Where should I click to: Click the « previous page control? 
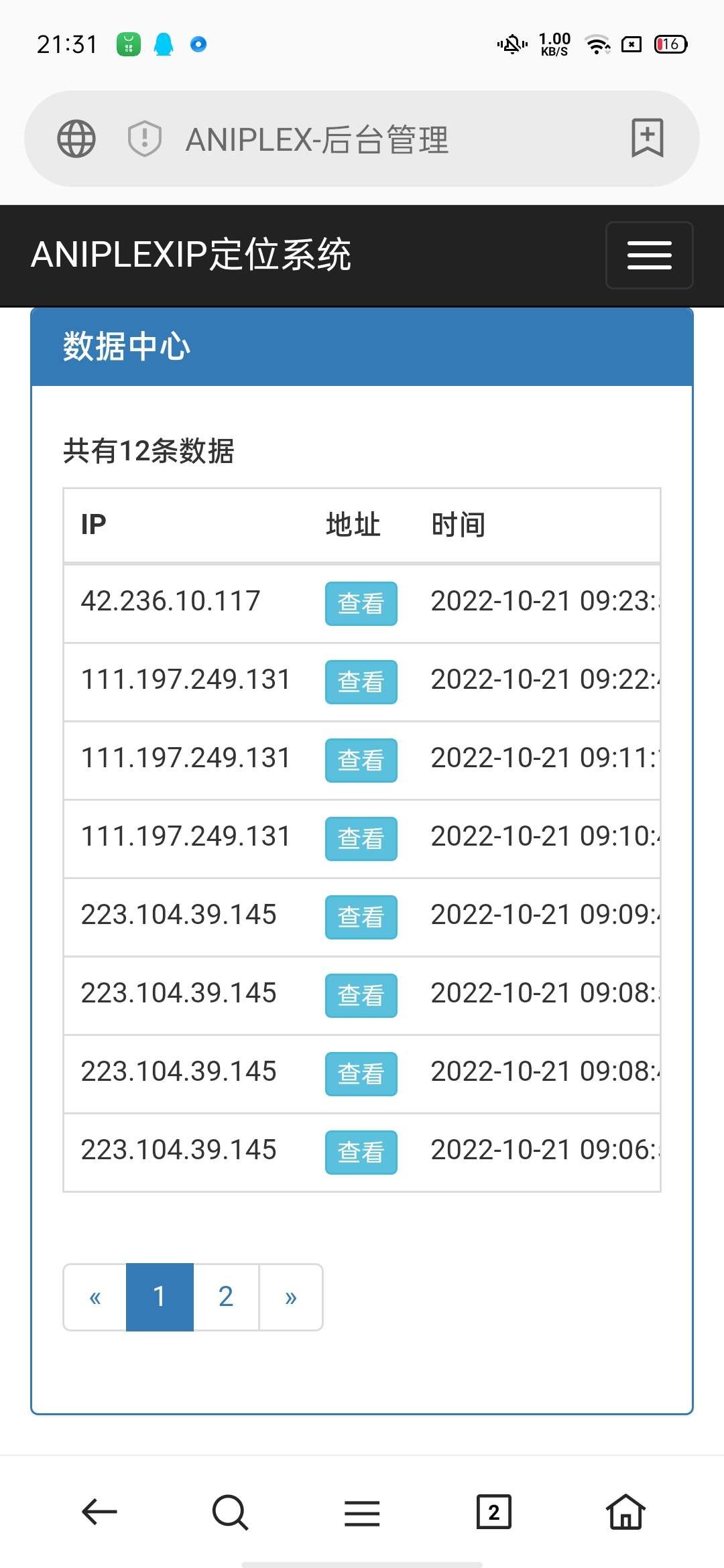pos(95,1296)
